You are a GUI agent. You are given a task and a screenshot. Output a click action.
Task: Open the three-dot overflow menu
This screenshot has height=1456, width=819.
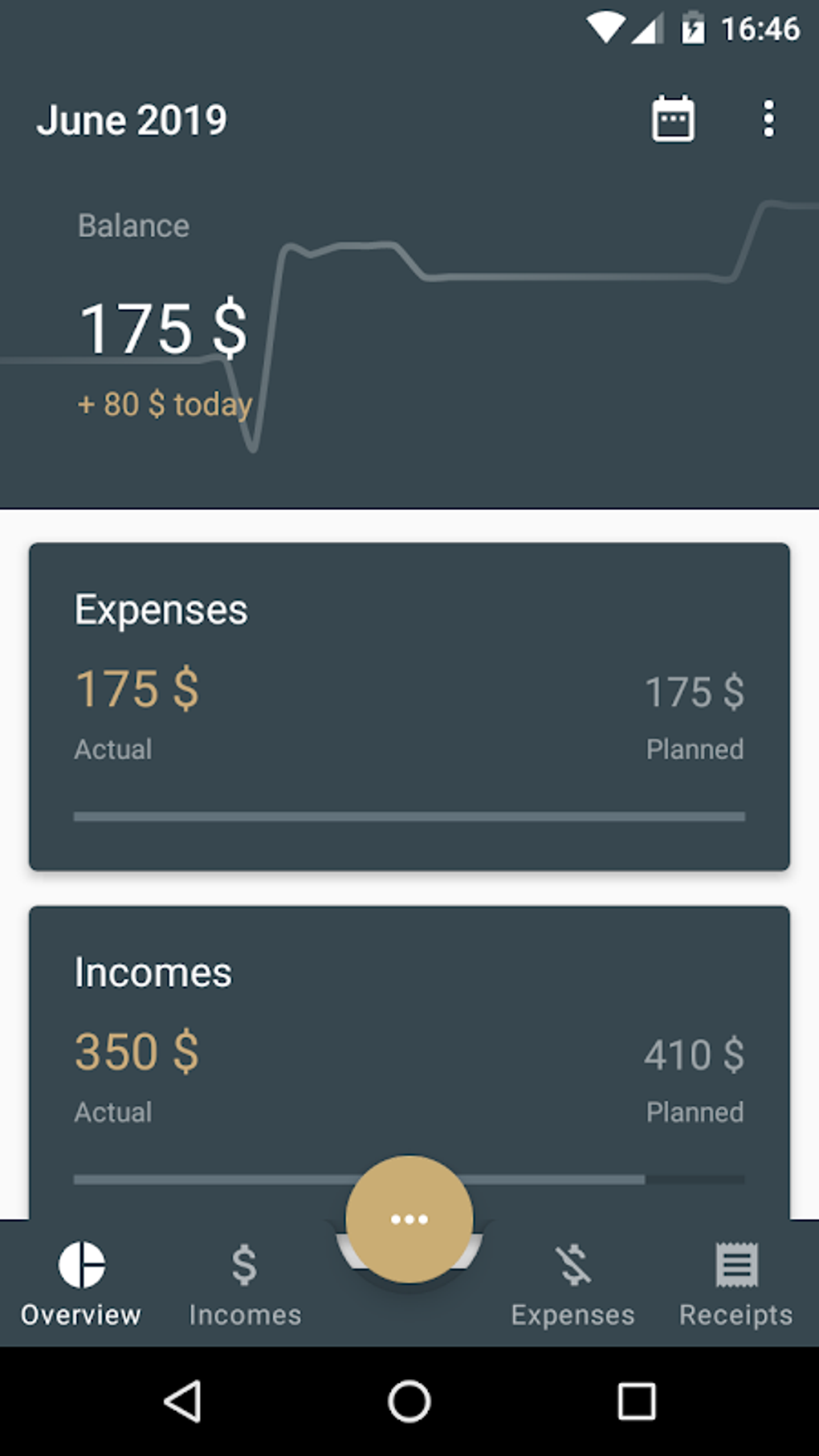point(768,119)
